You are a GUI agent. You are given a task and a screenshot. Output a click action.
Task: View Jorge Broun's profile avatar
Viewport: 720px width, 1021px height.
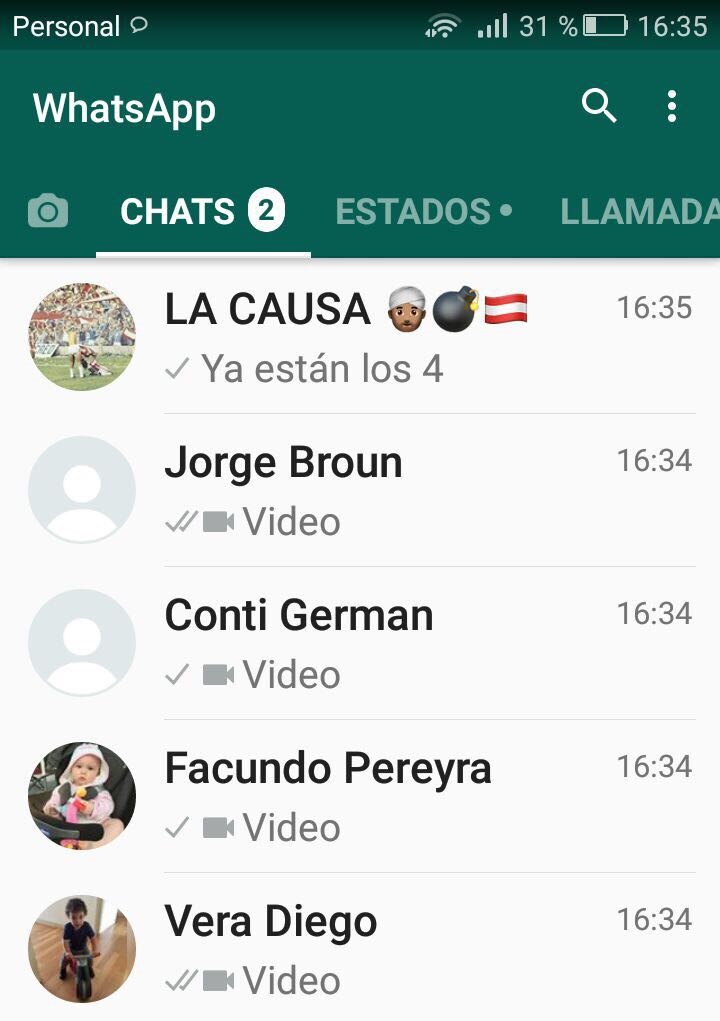point(82,490)
